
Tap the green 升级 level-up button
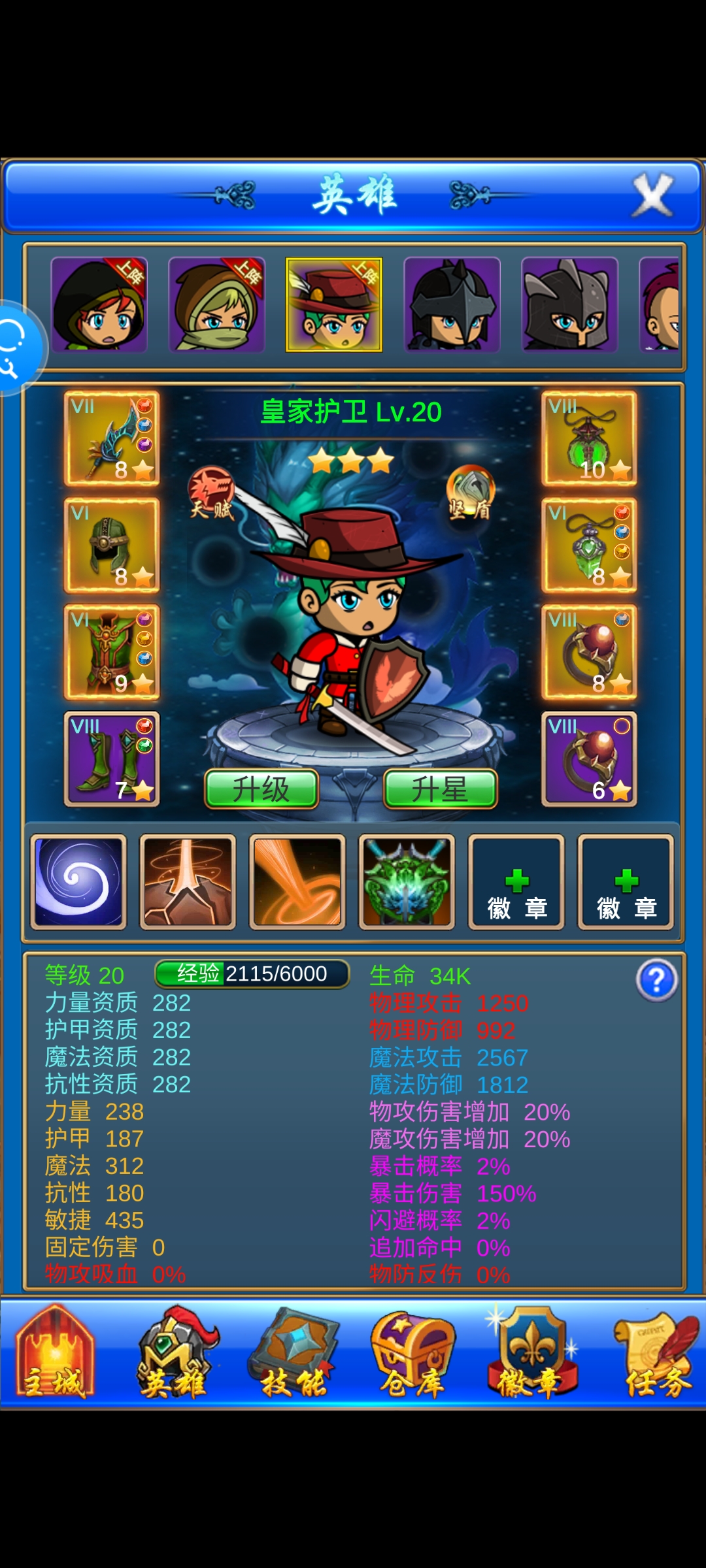coord(261,789)
